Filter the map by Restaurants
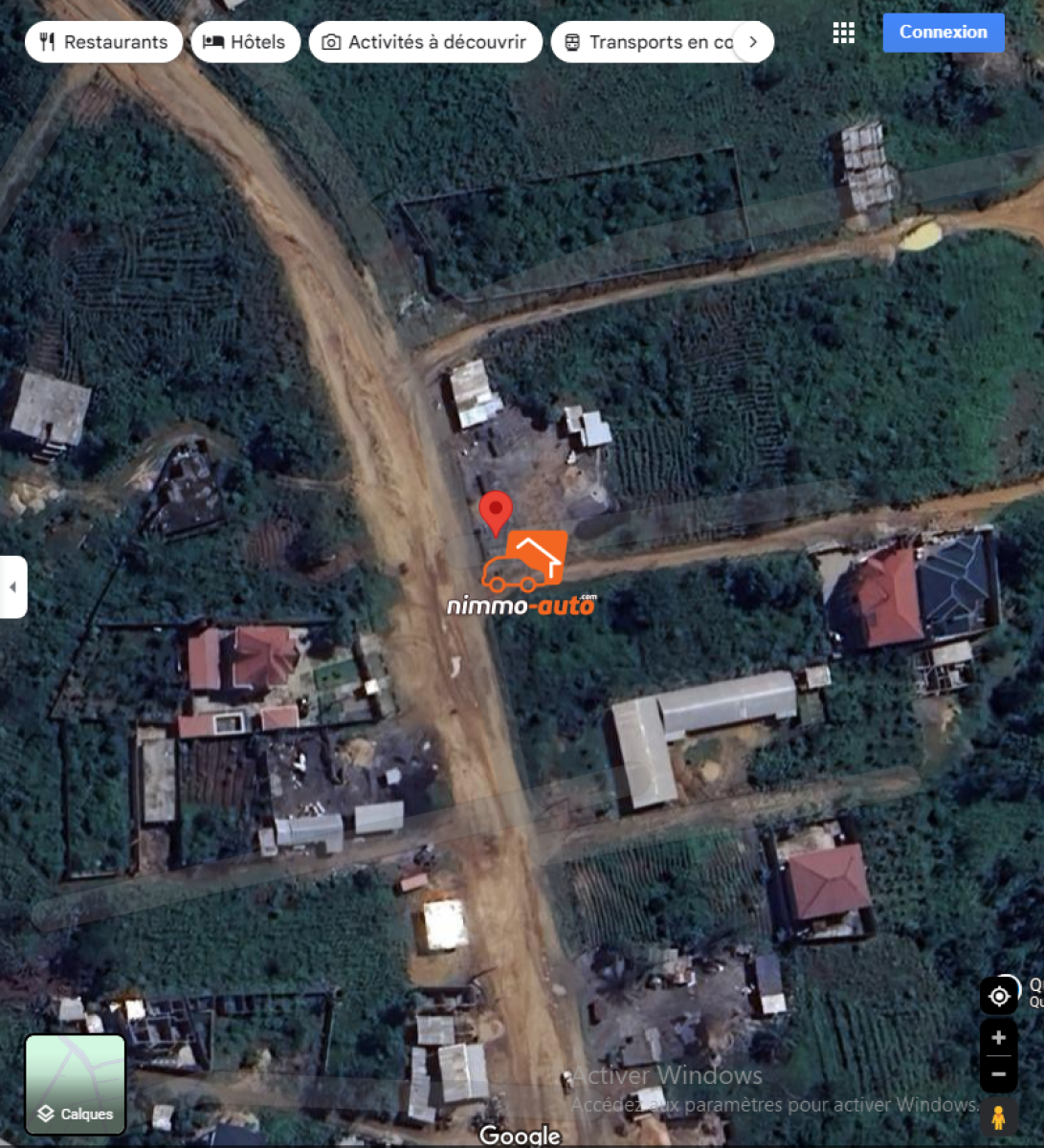Screen dimensions: 1044x1148 tap(103, 42)
